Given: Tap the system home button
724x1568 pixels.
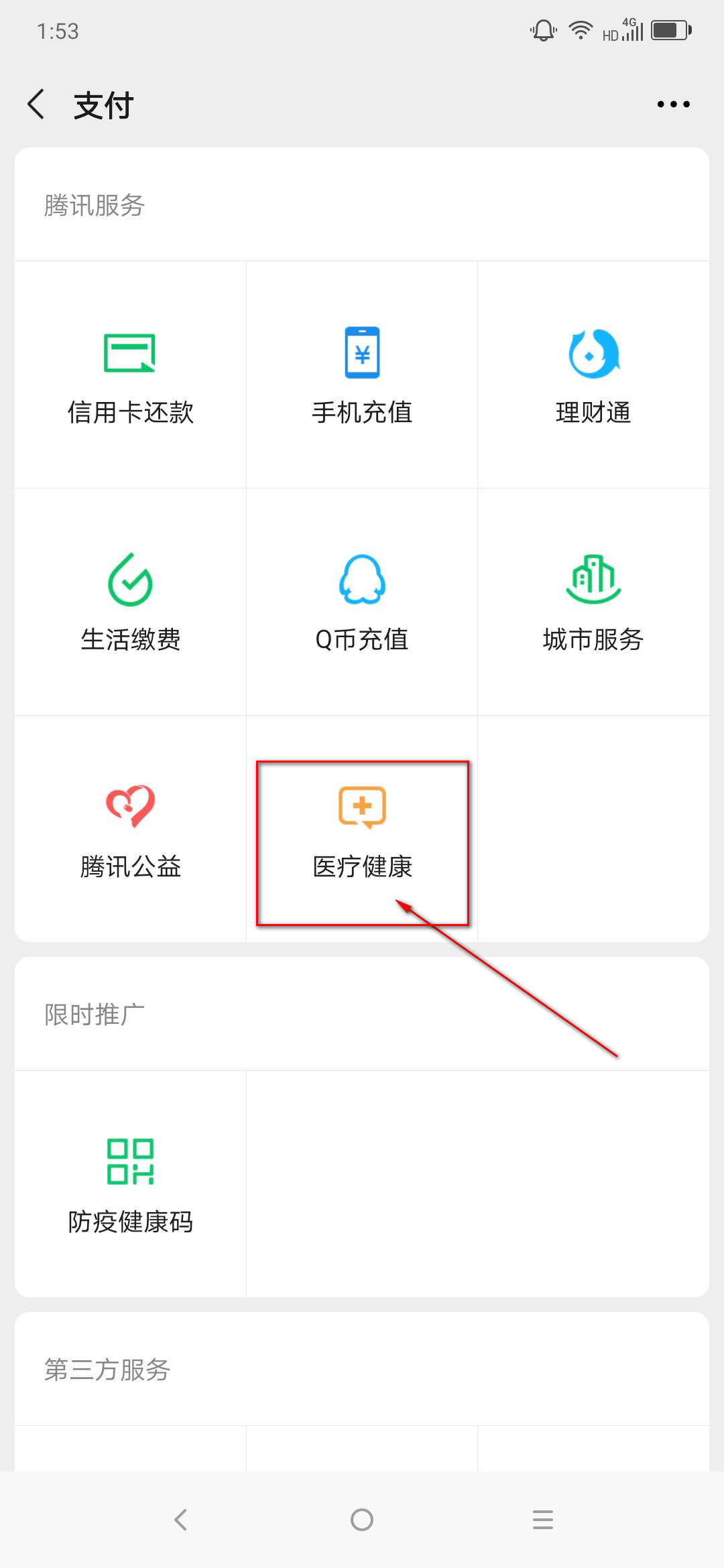Looking at the screenshot, I should (362, 1520).
